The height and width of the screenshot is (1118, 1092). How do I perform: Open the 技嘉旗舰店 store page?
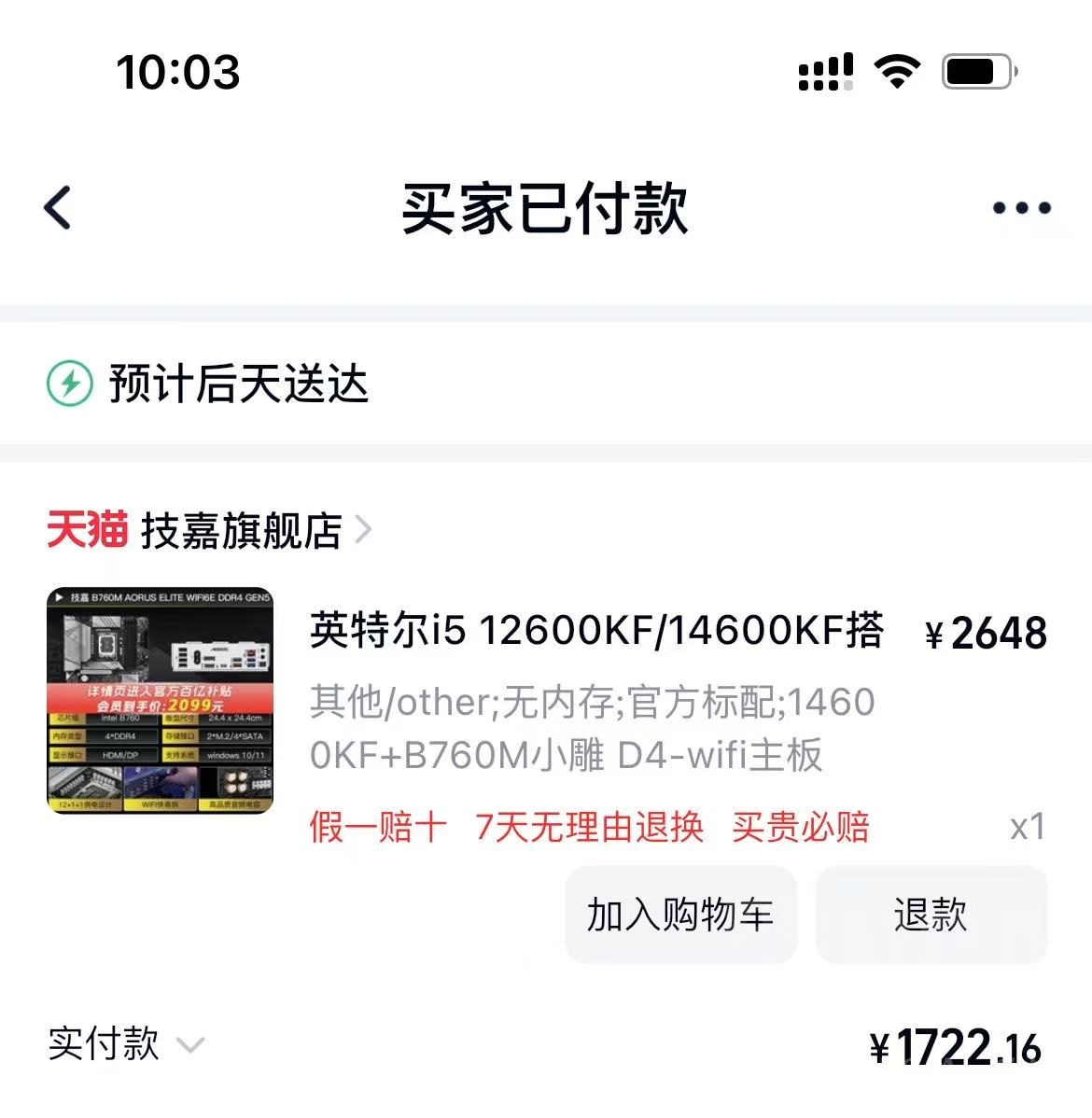241,528
